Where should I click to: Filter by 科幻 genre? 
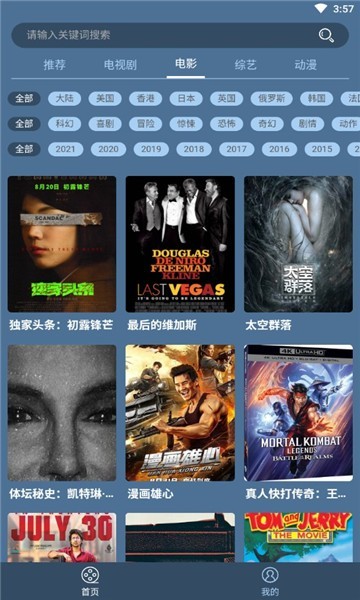click(x=64, y=124)
